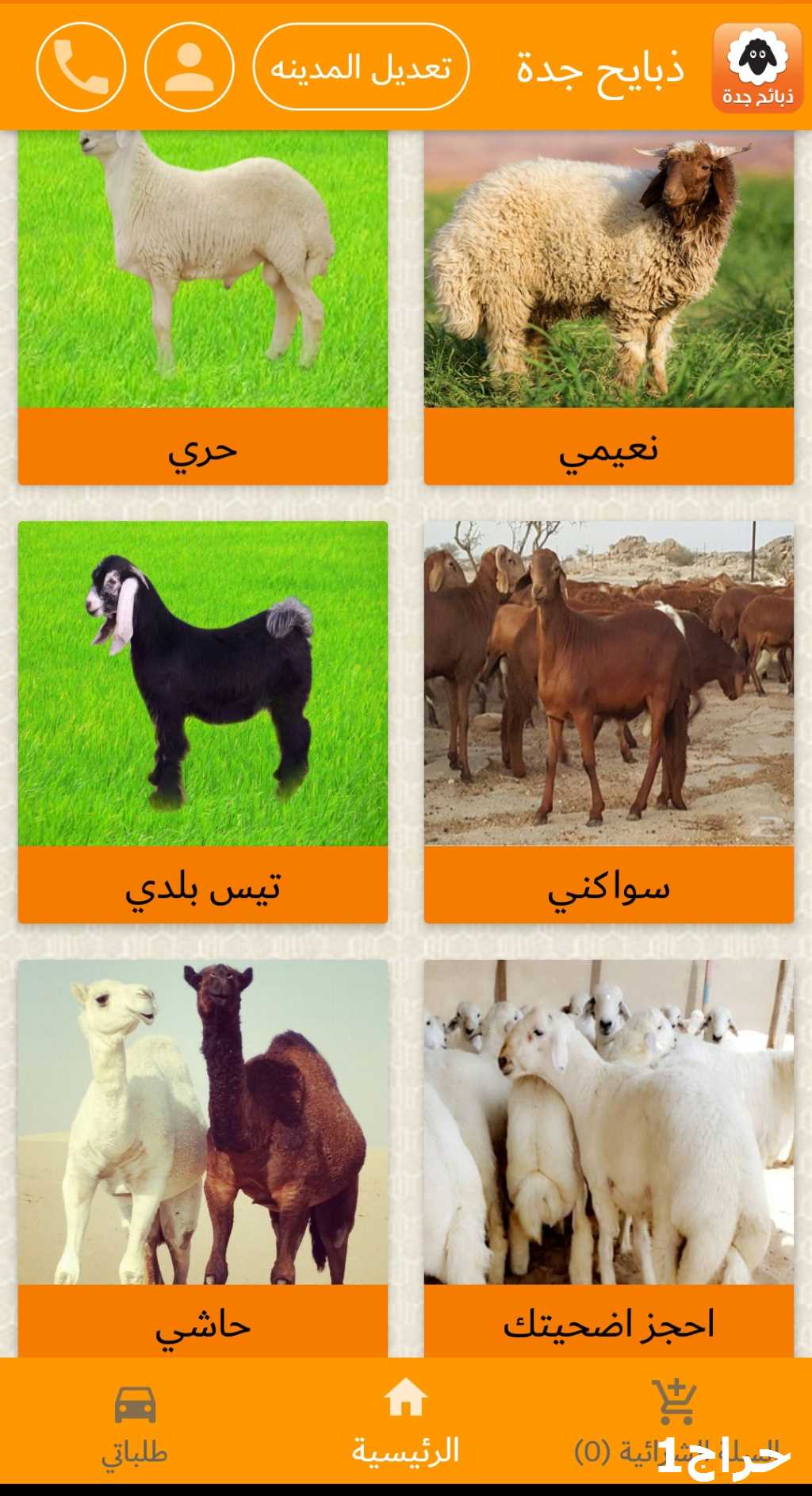
Task: Open the حاشي camel category
Action: click(x=203, y=1158)
